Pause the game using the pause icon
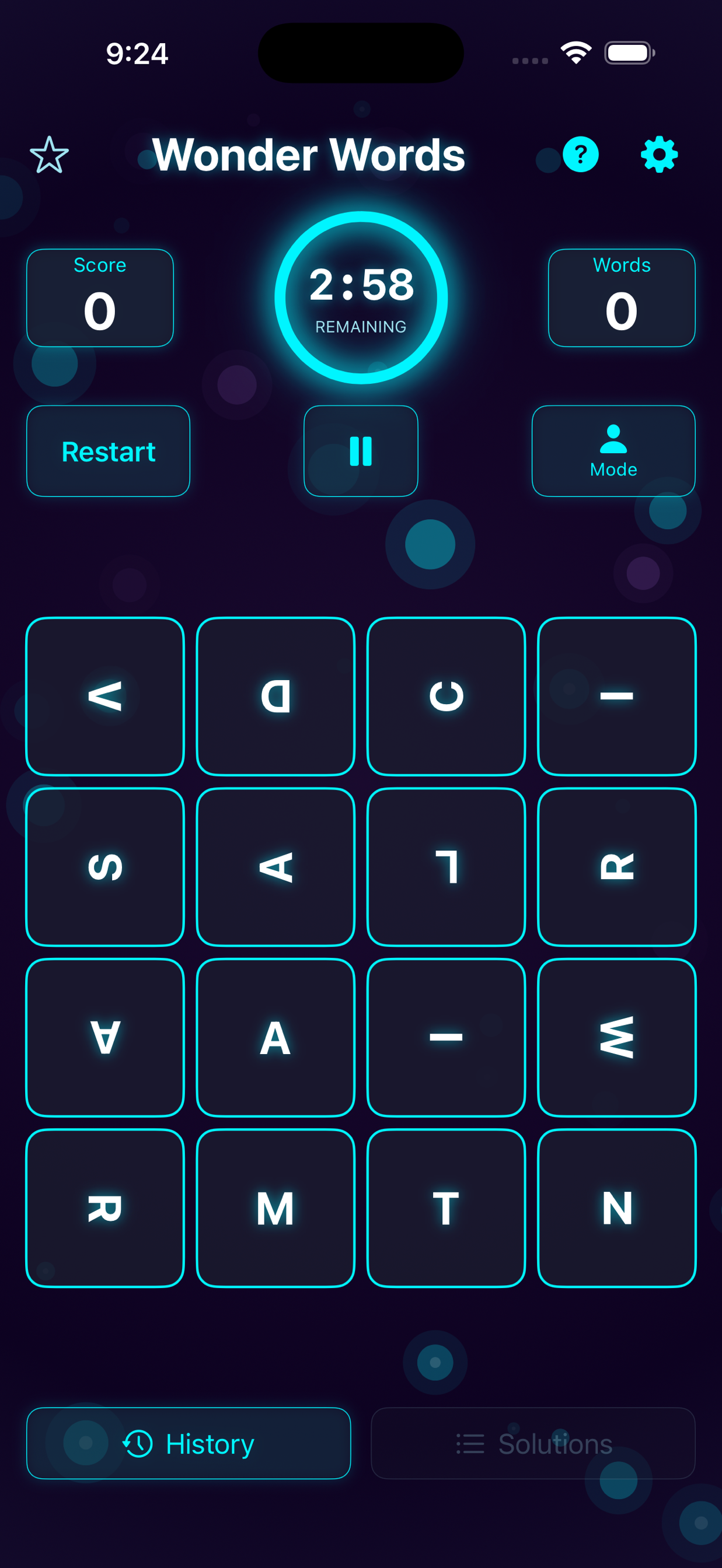722x1568 pixels. pos(361,450)
